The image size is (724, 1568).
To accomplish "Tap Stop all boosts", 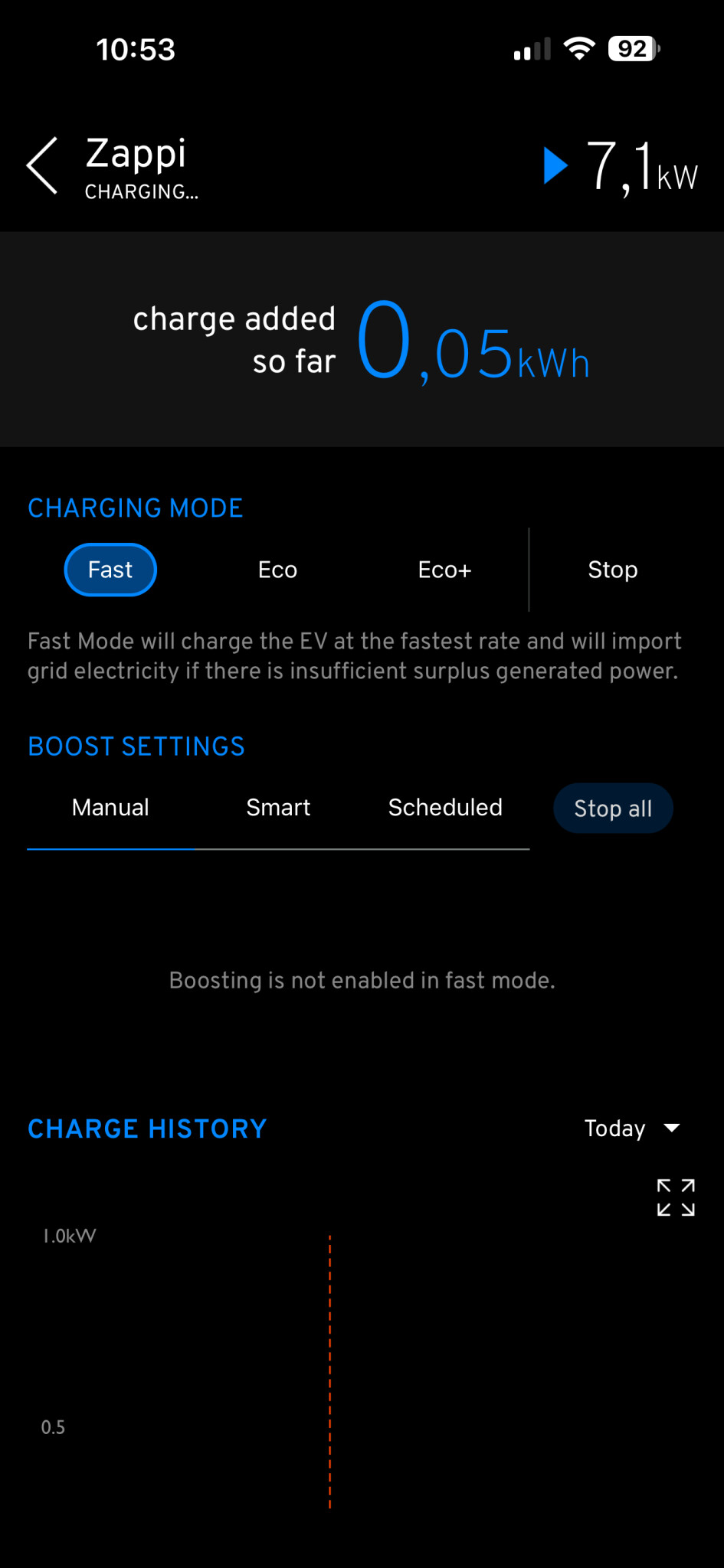I will pos(613,808).
